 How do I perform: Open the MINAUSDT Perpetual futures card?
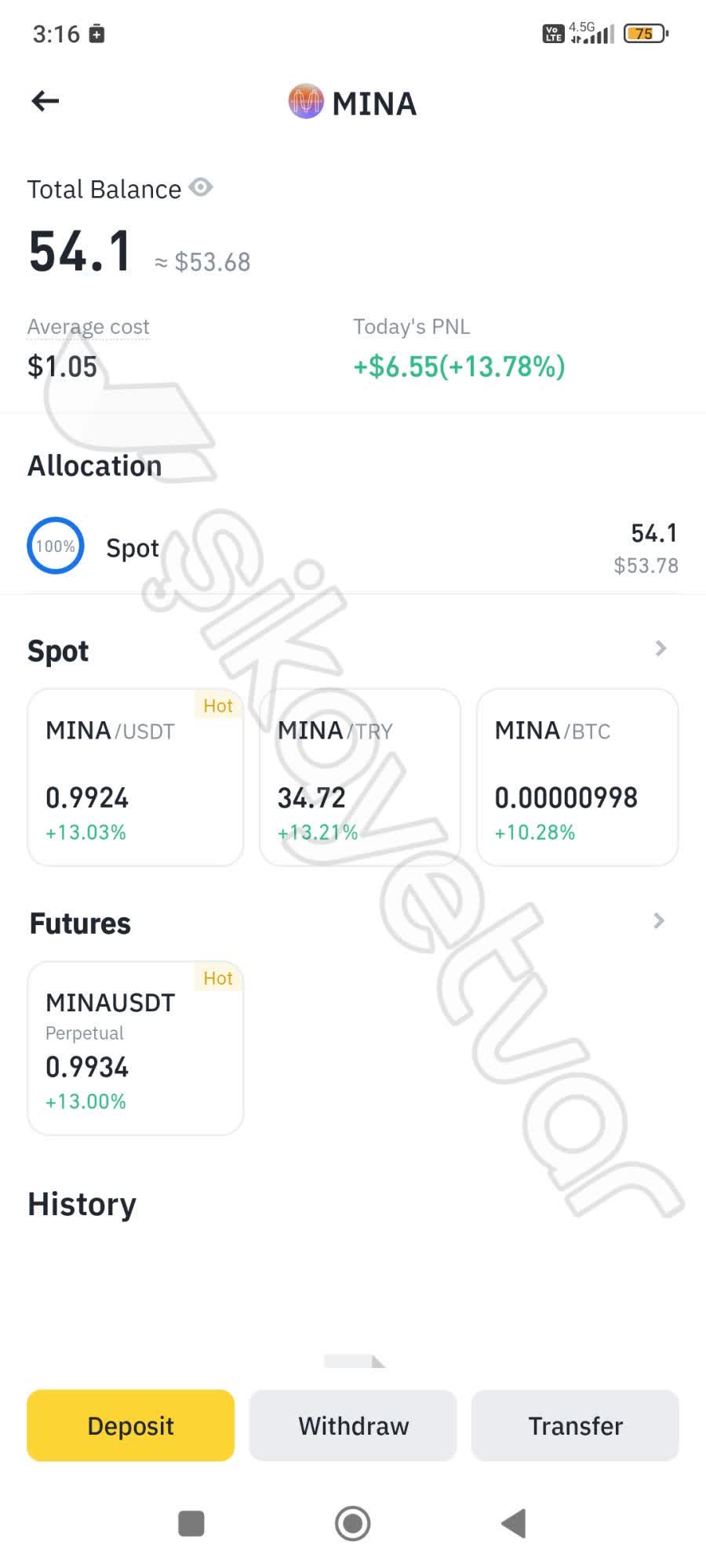pos(136,1048)
